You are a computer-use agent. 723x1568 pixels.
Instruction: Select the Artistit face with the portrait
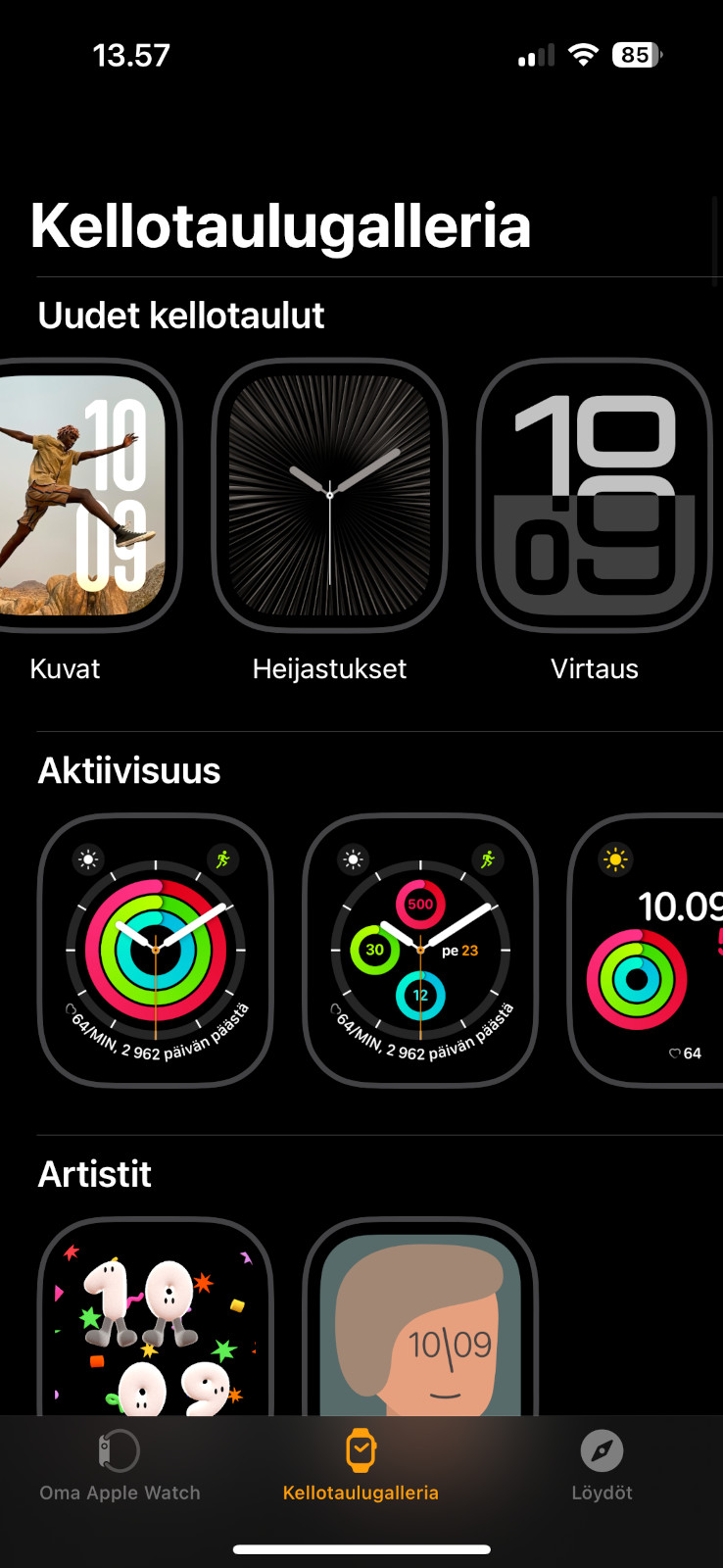click(420, 1316)
